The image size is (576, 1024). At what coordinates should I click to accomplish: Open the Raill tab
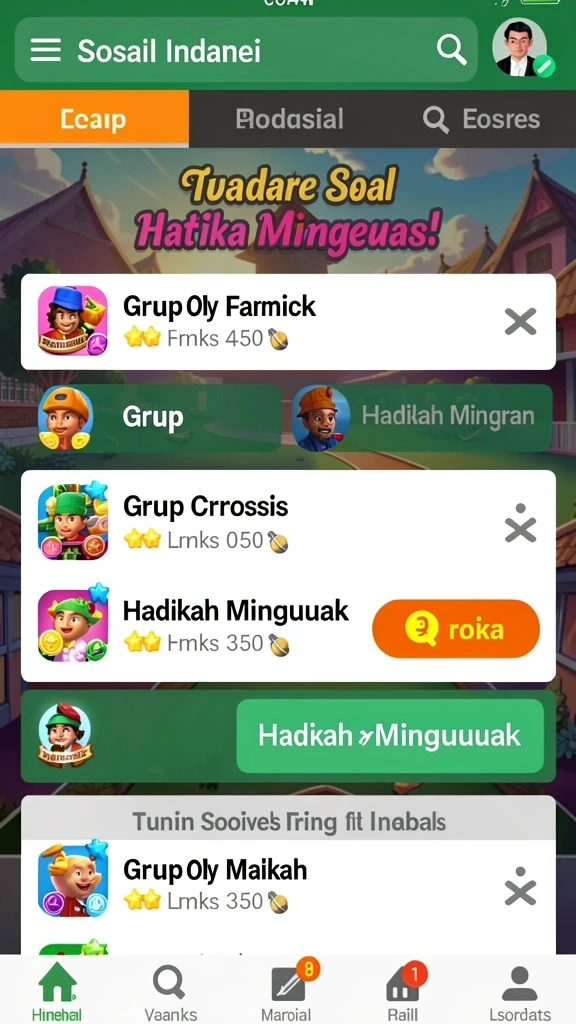[403, 991]
